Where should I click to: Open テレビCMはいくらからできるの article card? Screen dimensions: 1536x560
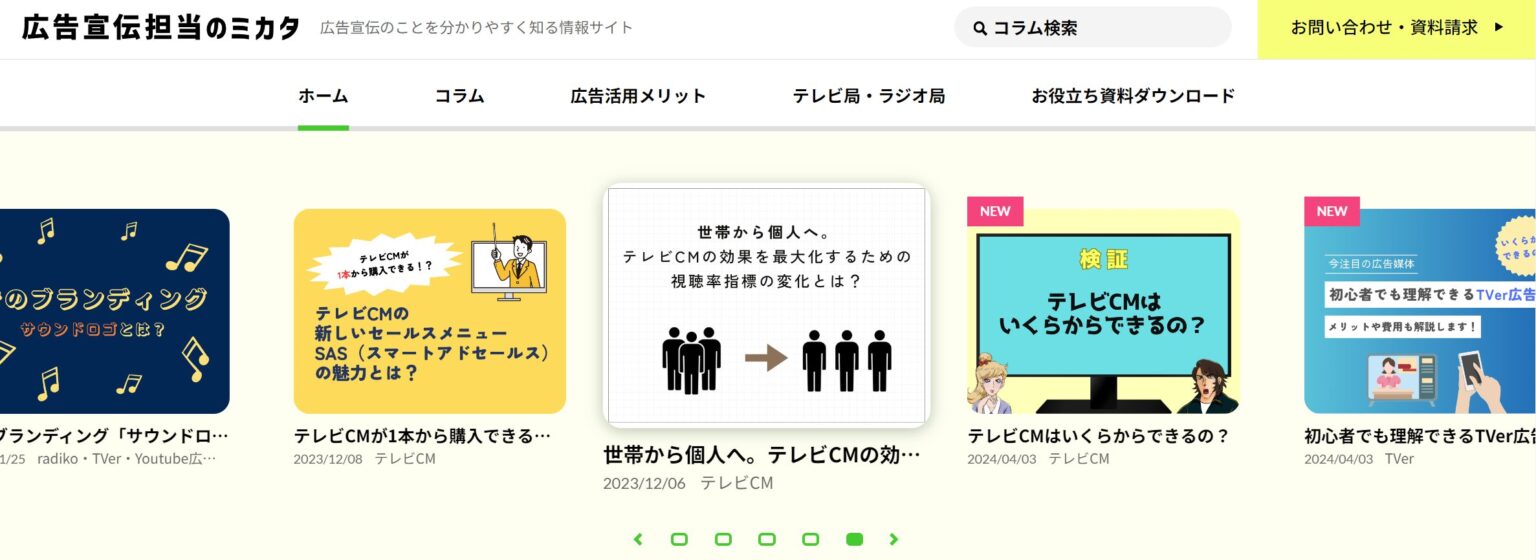coord(1103,311)
